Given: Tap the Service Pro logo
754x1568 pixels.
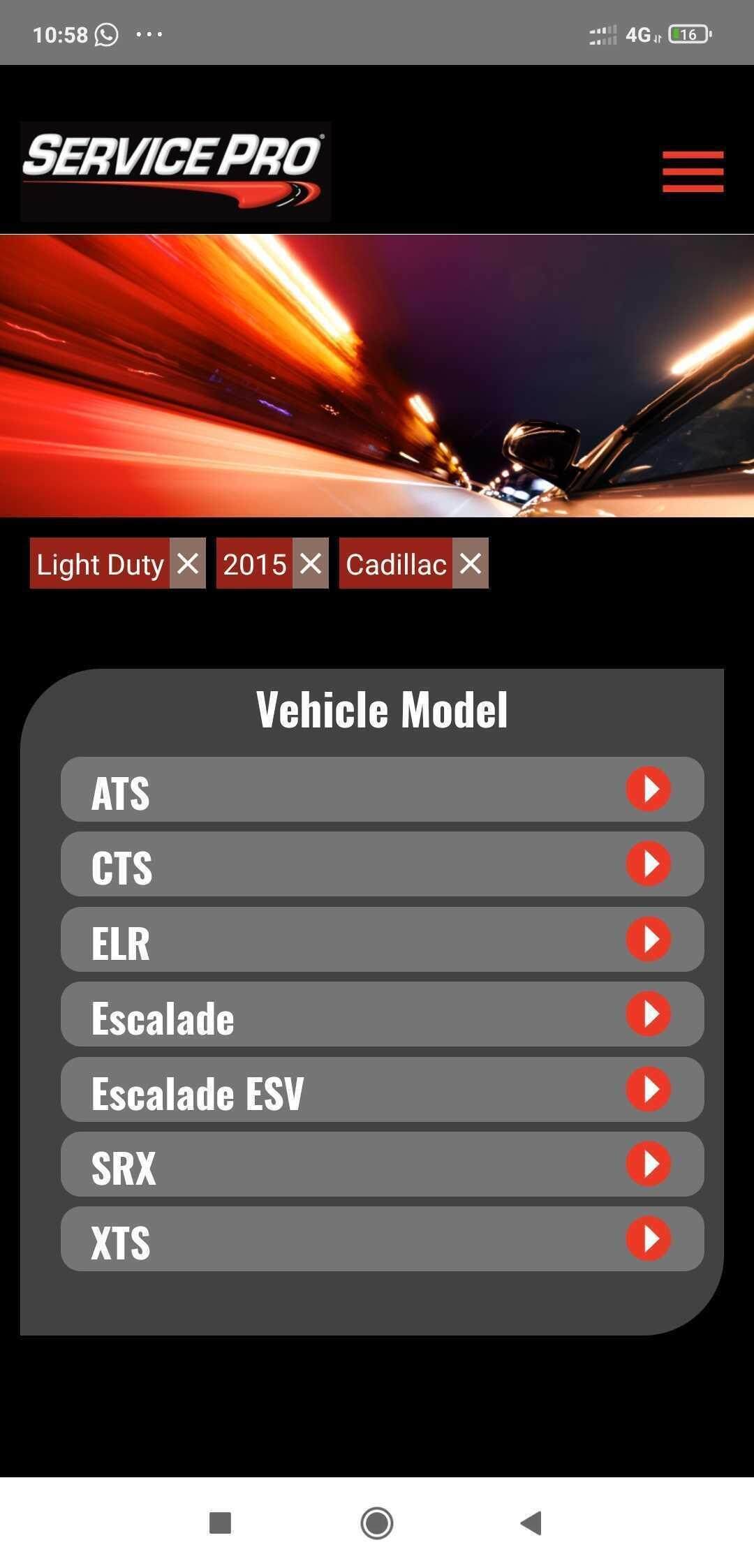Looking at the screenshot, I should pos(175,171).
